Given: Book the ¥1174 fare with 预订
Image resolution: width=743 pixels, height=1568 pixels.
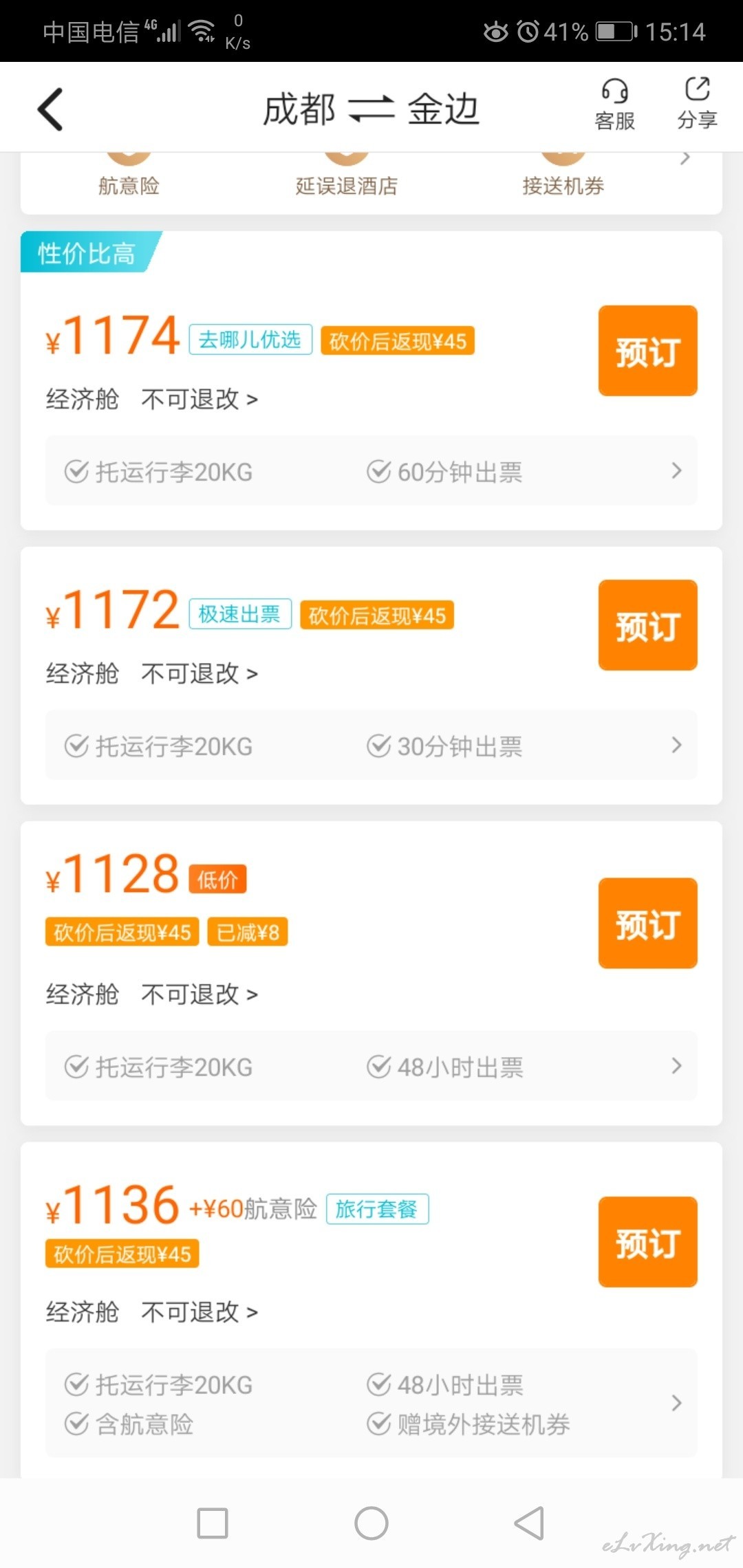Looking at the screenshot, I should tap(647, 351).
